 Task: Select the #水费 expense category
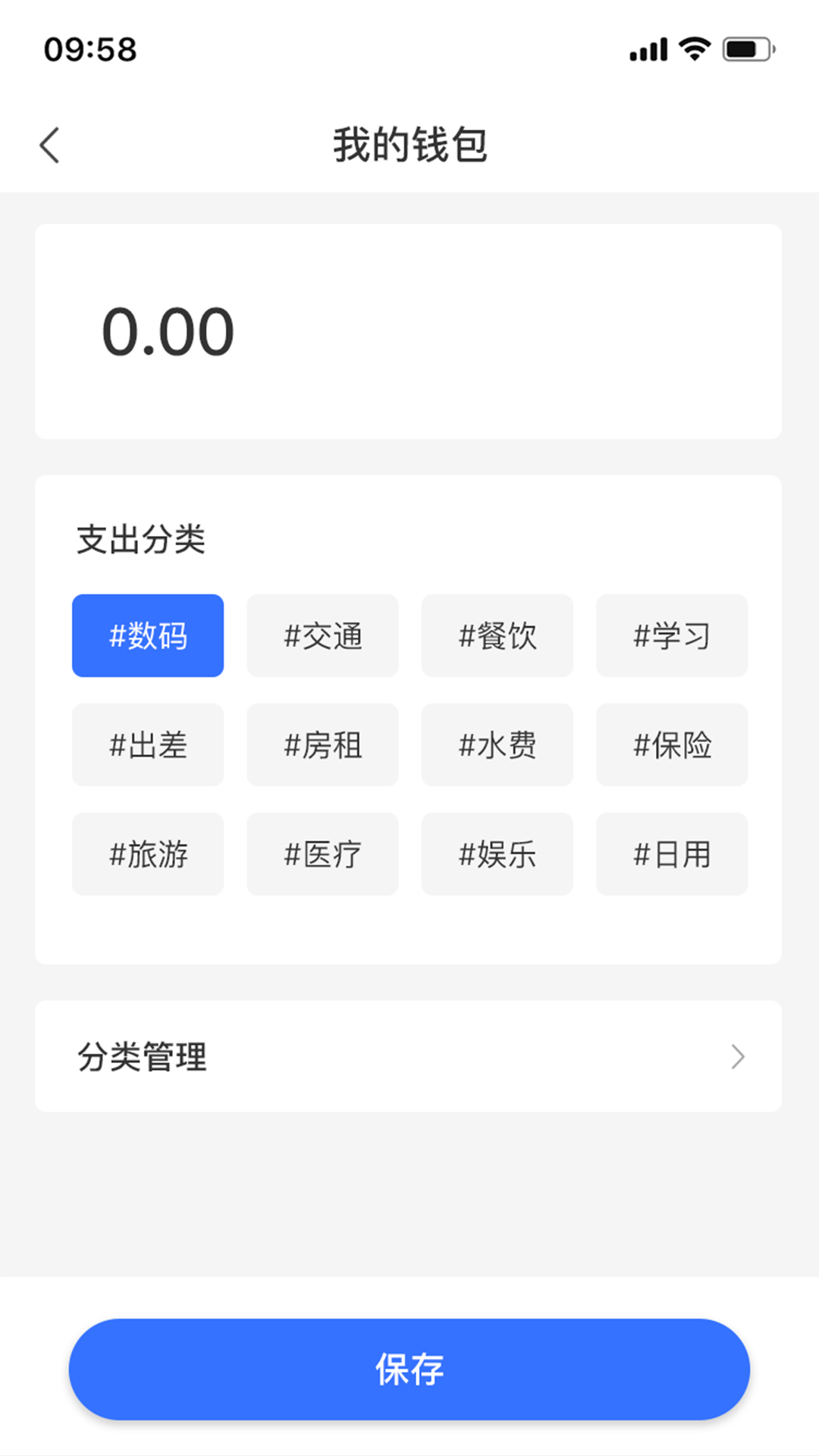click(x=497, y=745)
